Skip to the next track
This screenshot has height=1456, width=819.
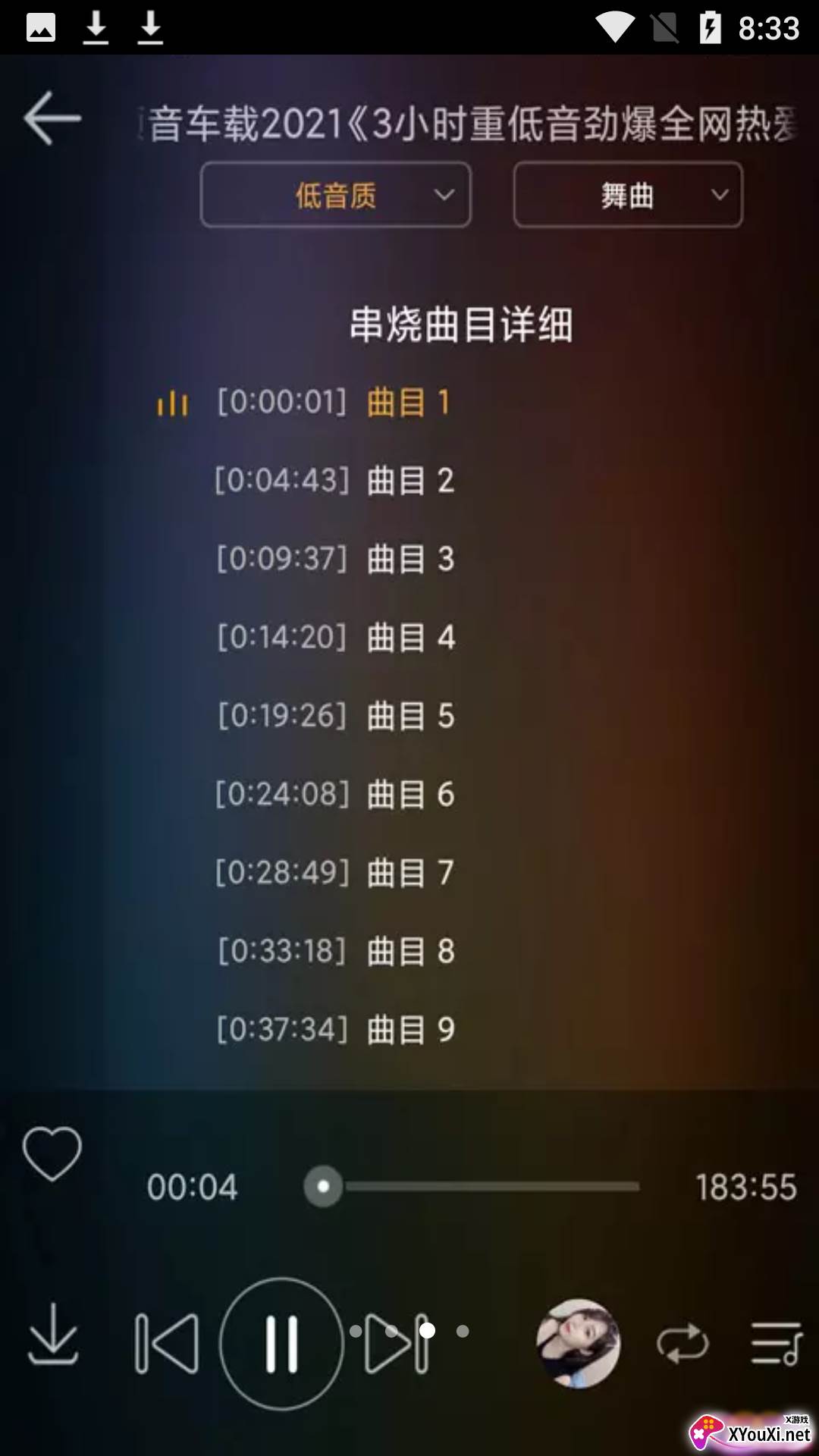point(397,1344)
